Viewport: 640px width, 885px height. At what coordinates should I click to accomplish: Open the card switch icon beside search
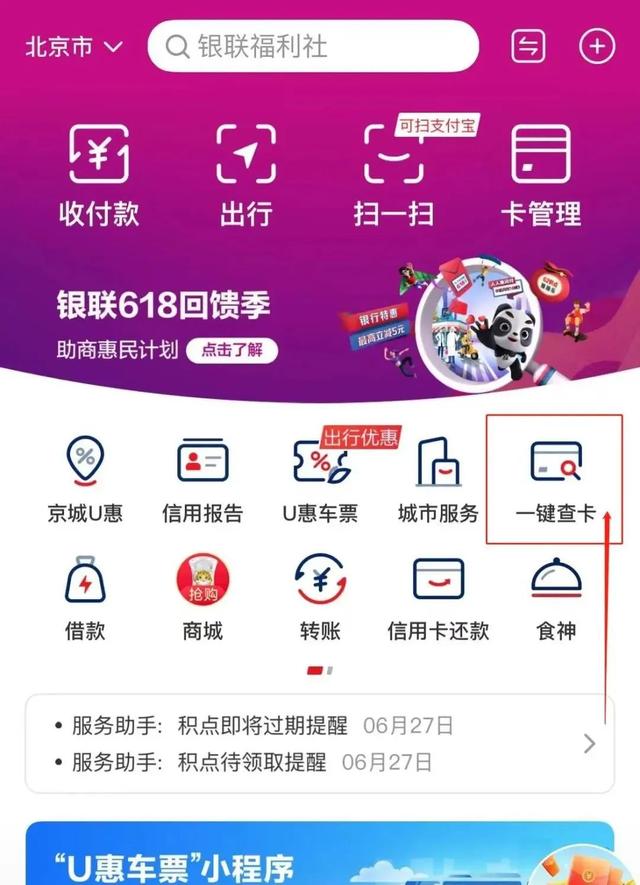click(x=527, y=46)
